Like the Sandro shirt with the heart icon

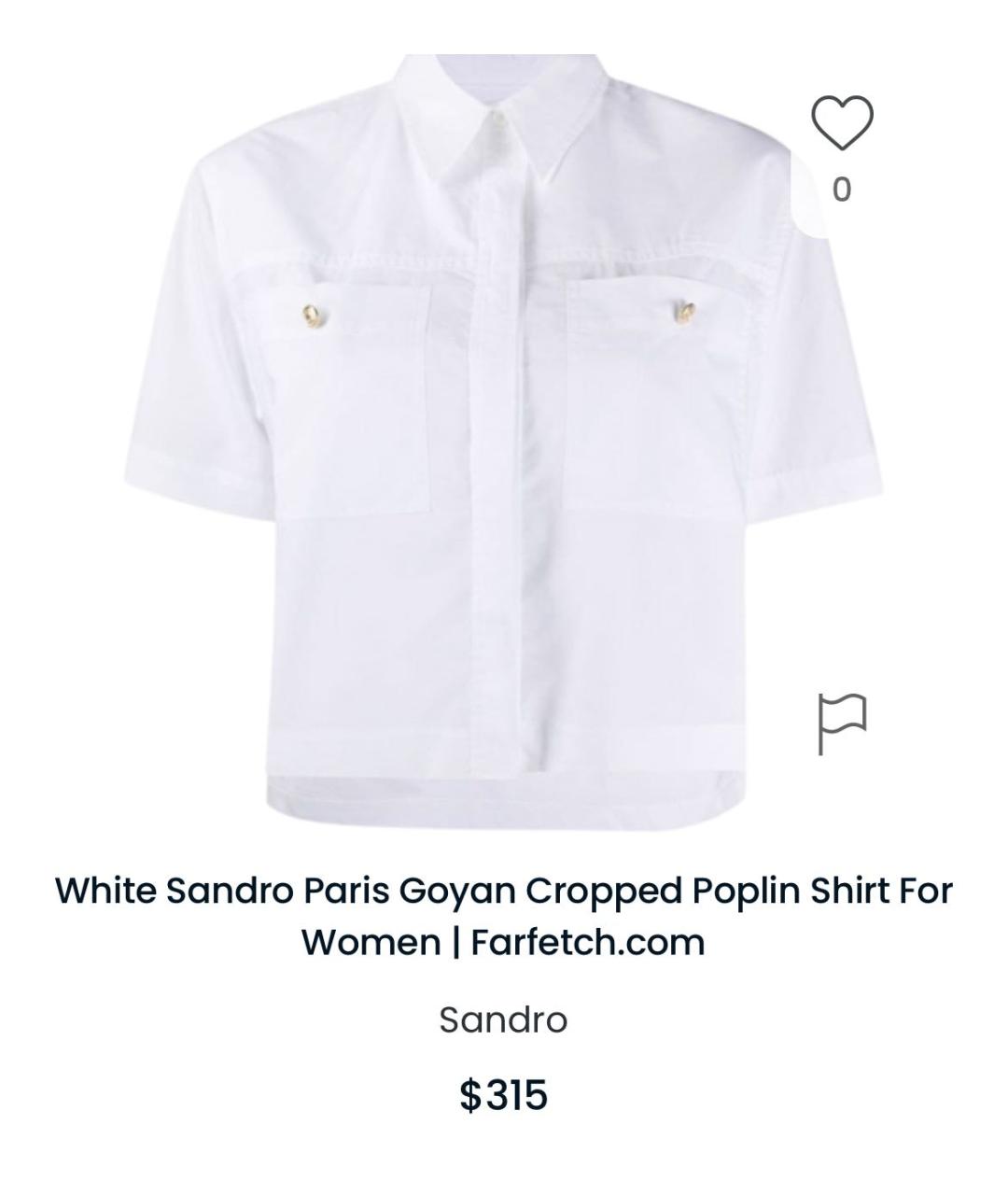tap(841, 122)
